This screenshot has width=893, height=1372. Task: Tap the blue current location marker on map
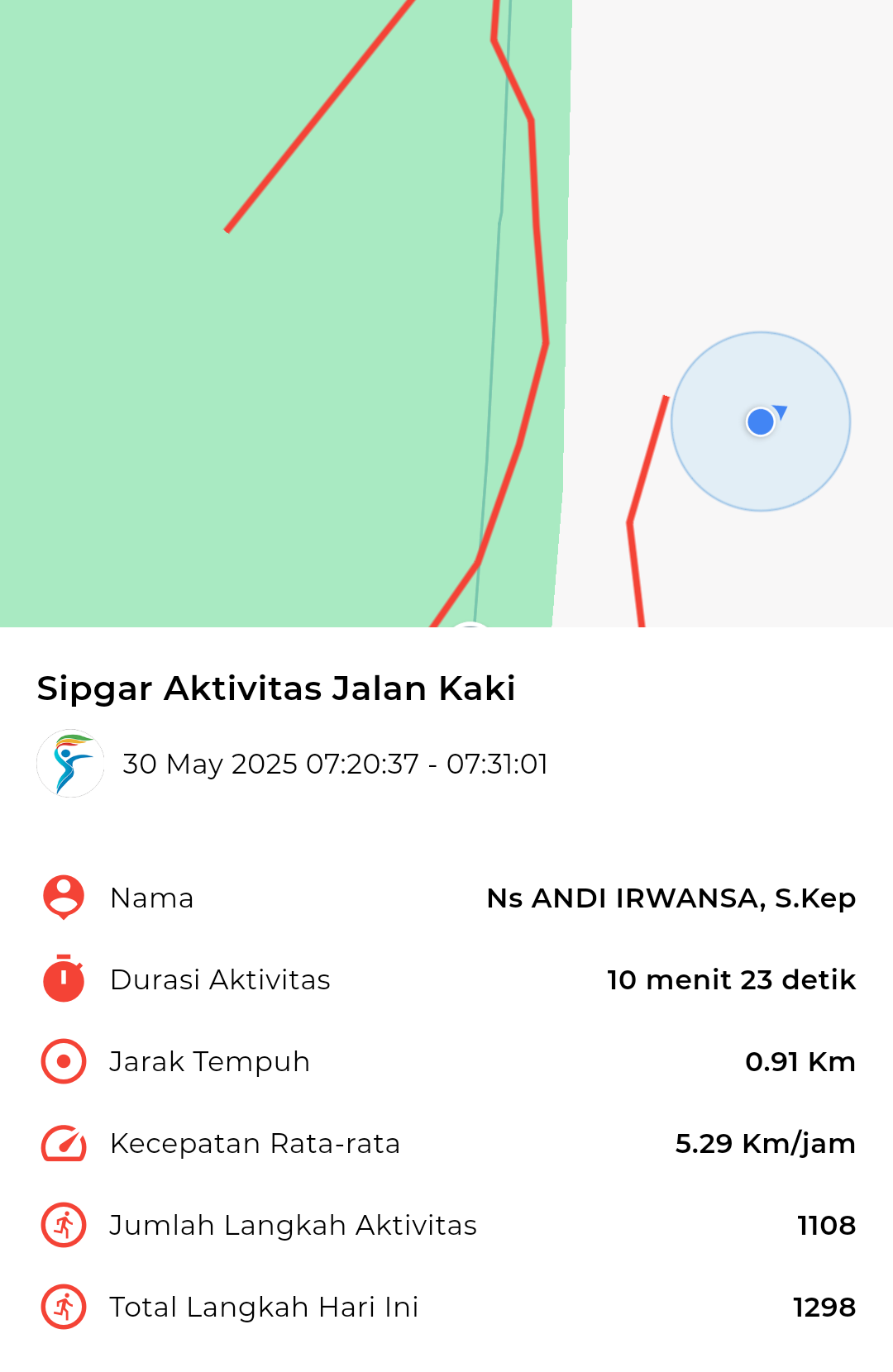[x=761, y=422]
